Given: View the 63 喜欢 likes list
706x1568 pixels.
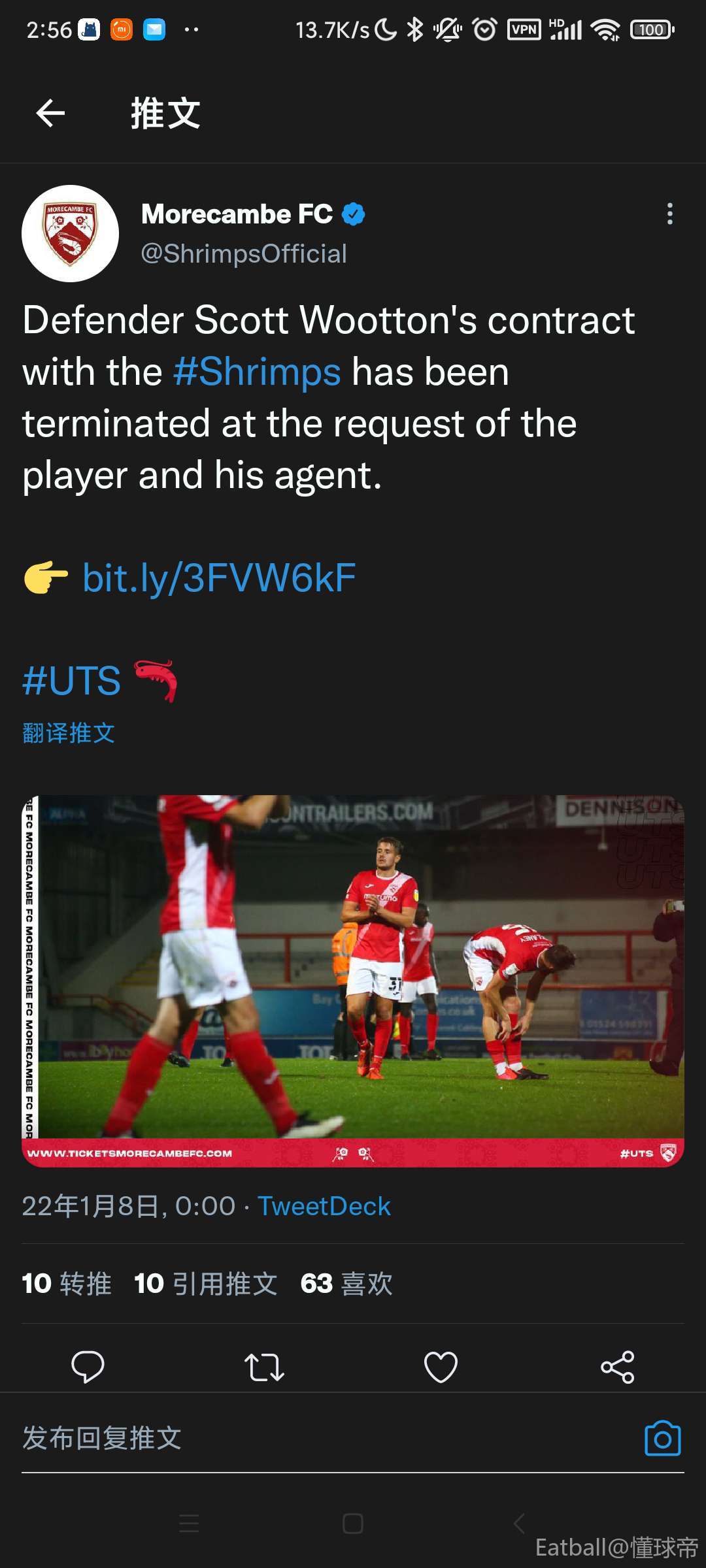Looking at the screenshot, I should 346,1283.
